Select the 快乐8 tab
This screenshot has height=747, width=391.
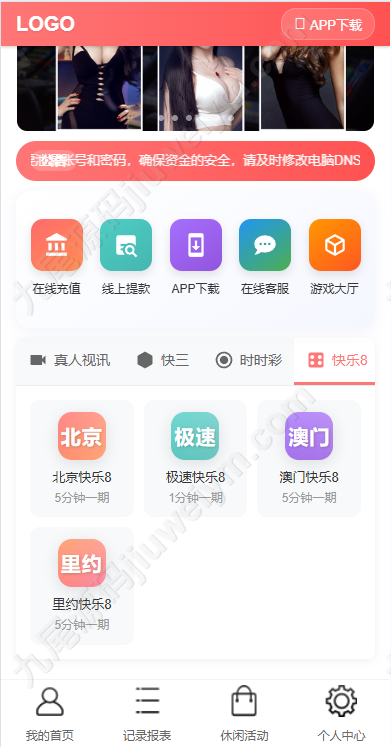tap(334, 361)
